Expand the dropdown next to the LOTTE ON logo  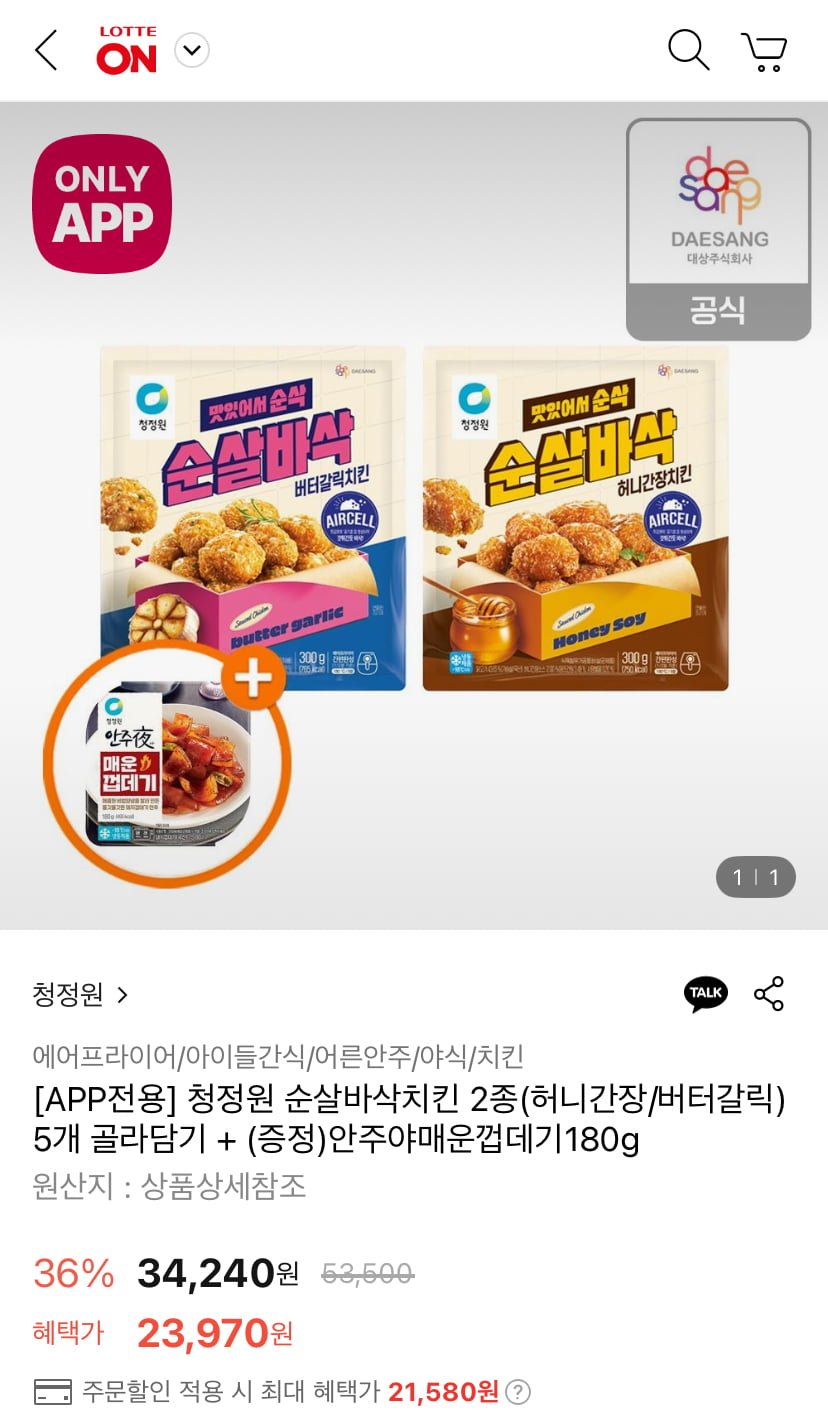[192, 50]
